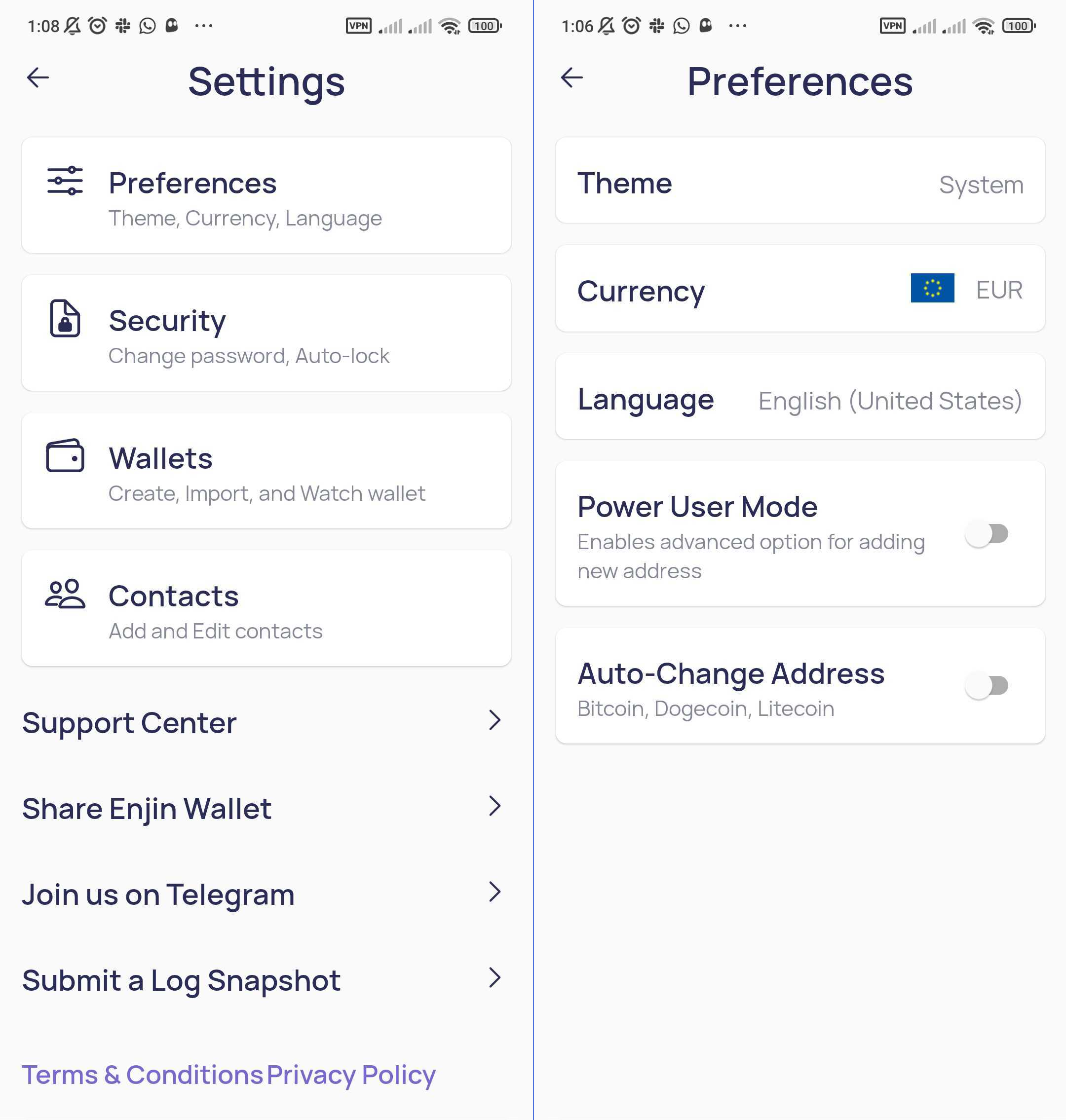Viewport: 1066px width, 1120px height.
Task: Select Join us on Telegram
Action: [262, 894]
